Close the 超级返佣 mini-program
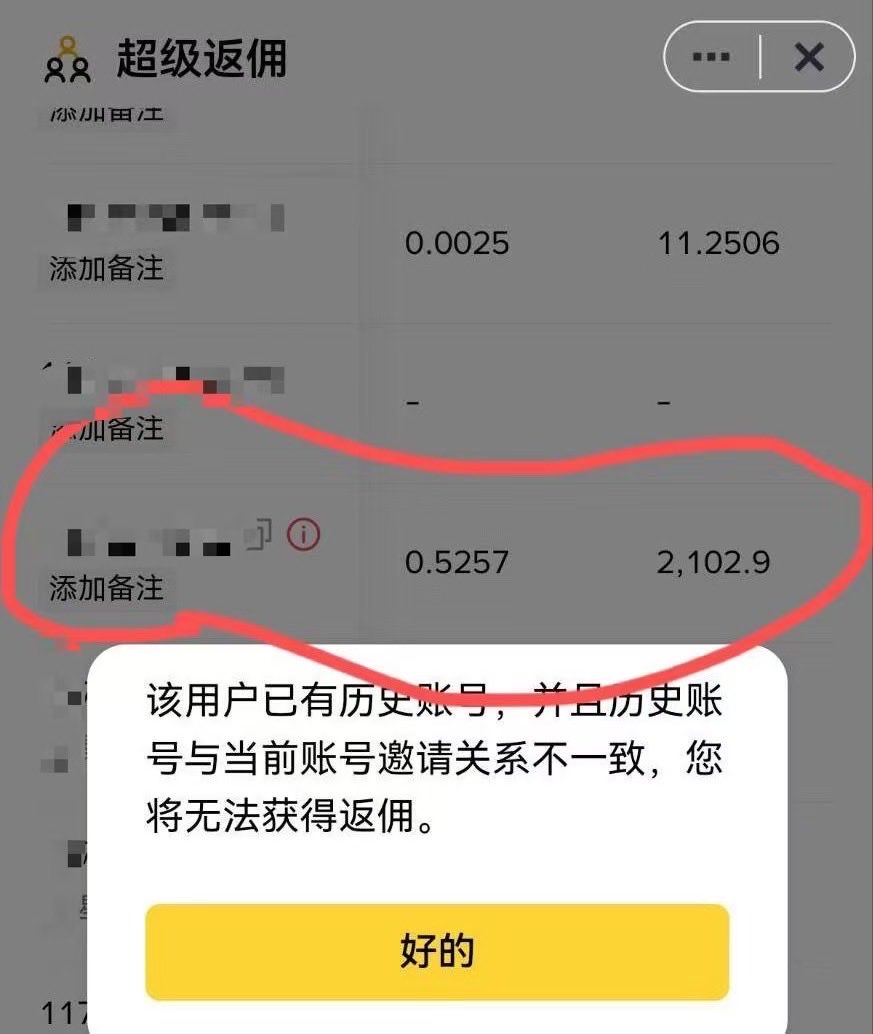 point(808,57)
